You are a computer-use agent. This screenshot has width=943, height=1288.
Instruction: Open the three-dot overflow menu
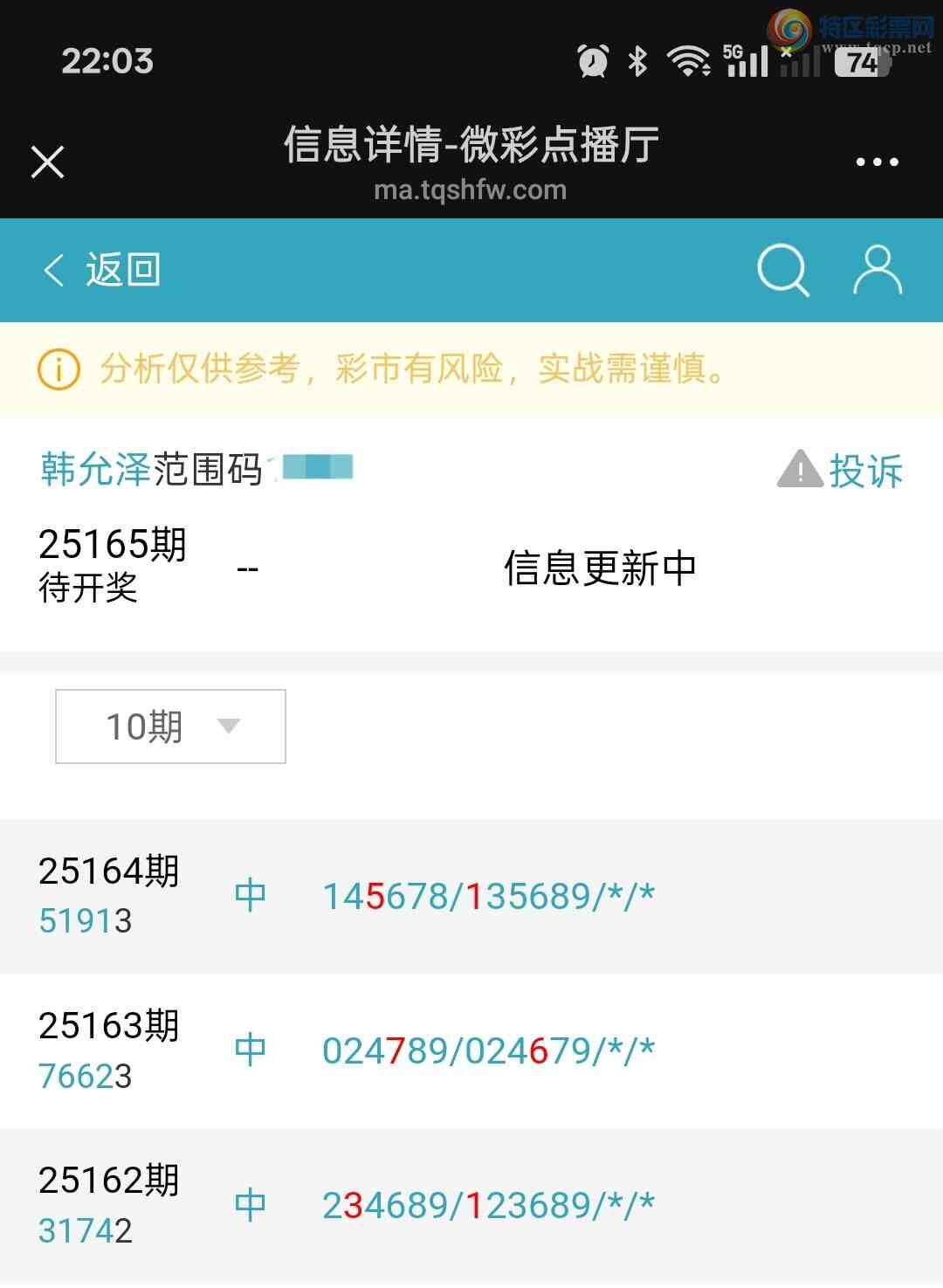tap(877, 162)
